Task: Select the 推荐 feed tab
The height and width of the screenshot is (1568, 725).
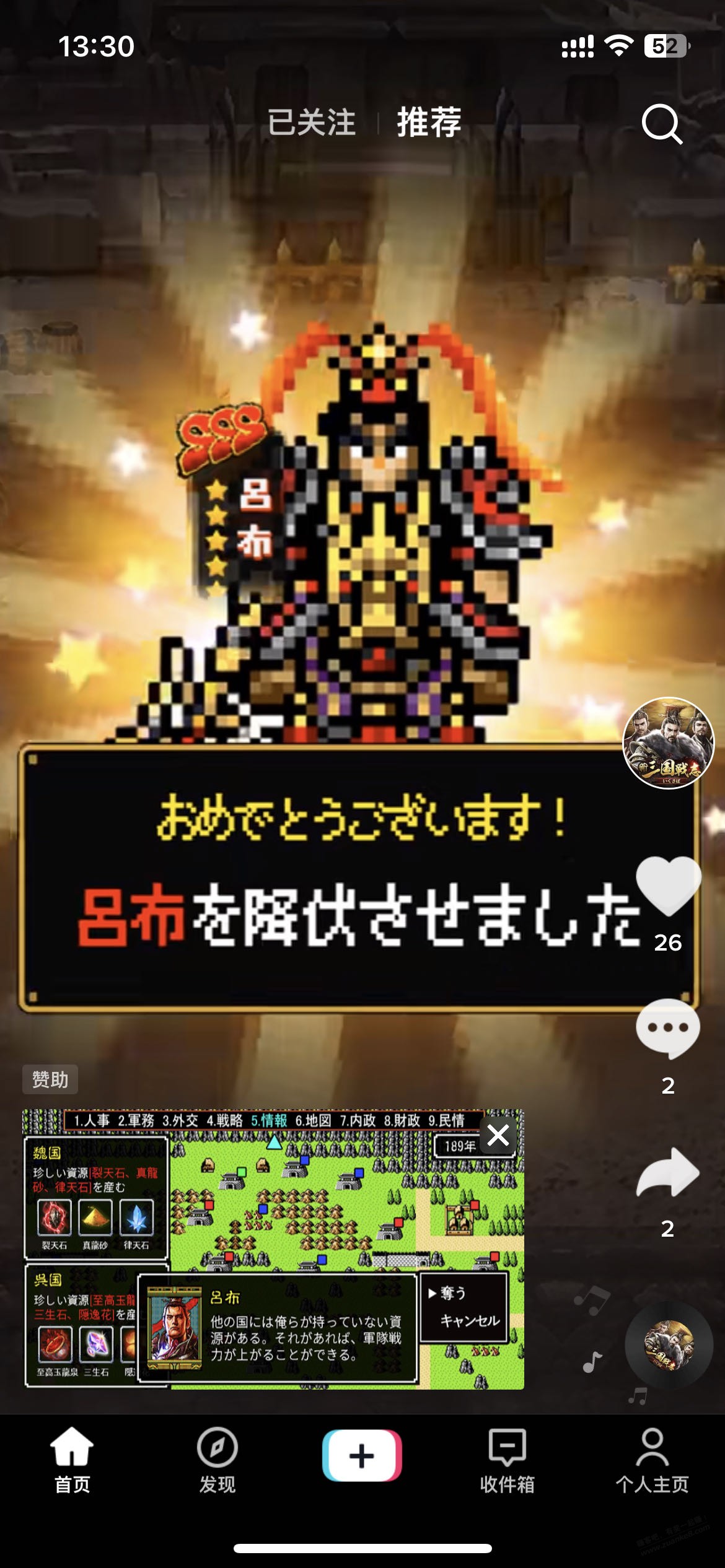Action: pyautogui.click(x=429, y=122)
